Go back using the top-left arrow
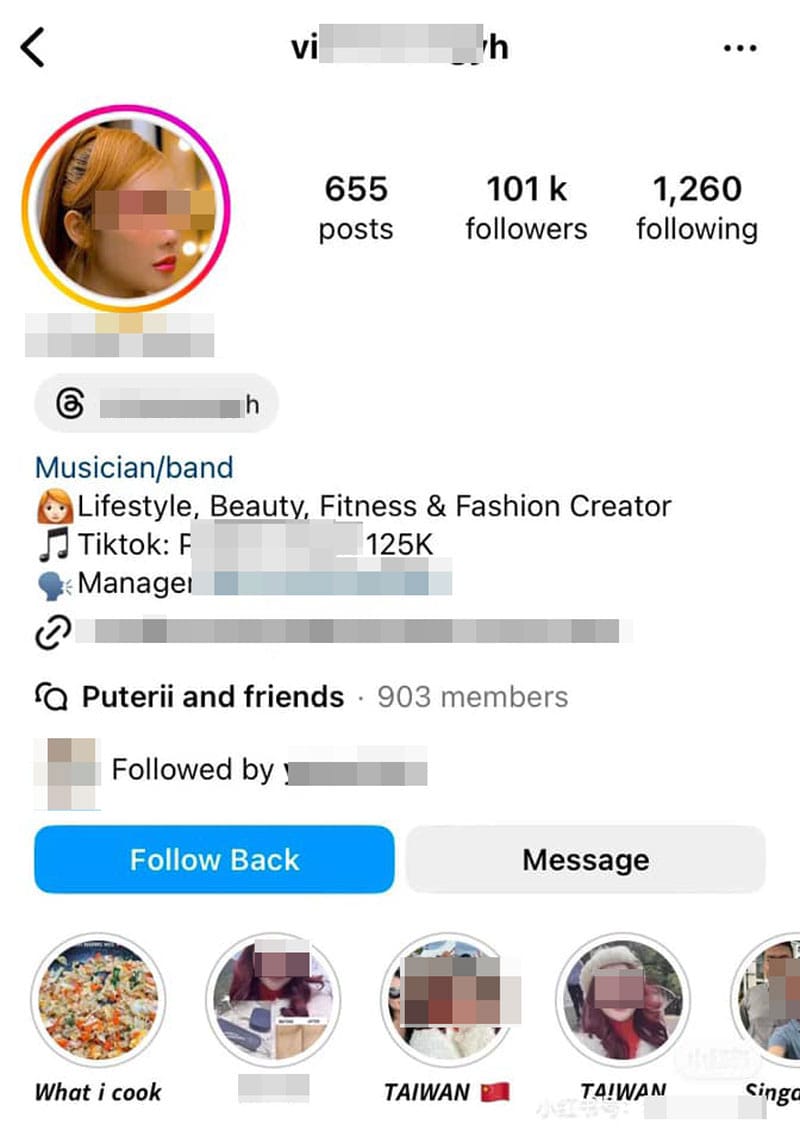The height and width of the screenshot is (1143, 800). click(34, 48)
